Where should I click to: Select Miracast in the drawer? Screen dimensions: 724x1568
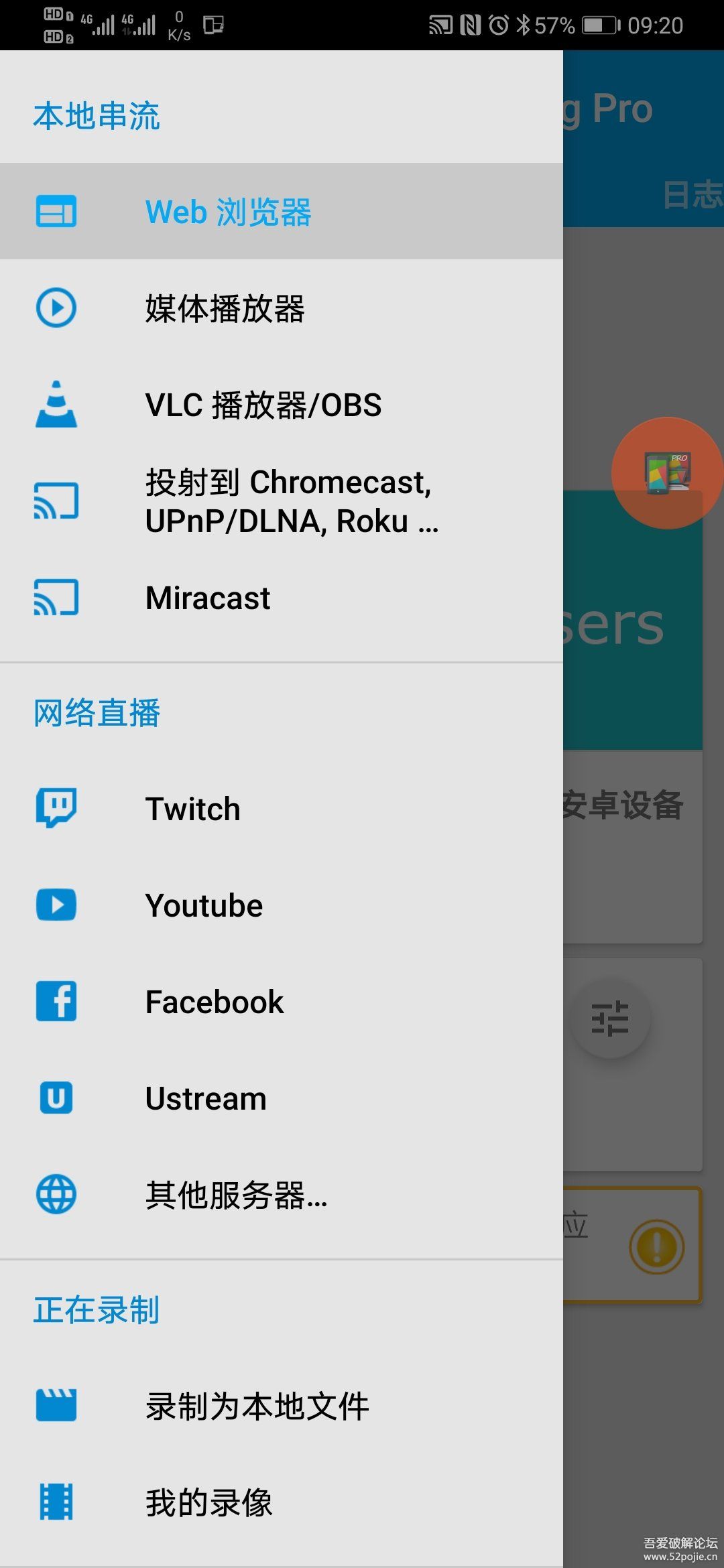tap(282, 598)
